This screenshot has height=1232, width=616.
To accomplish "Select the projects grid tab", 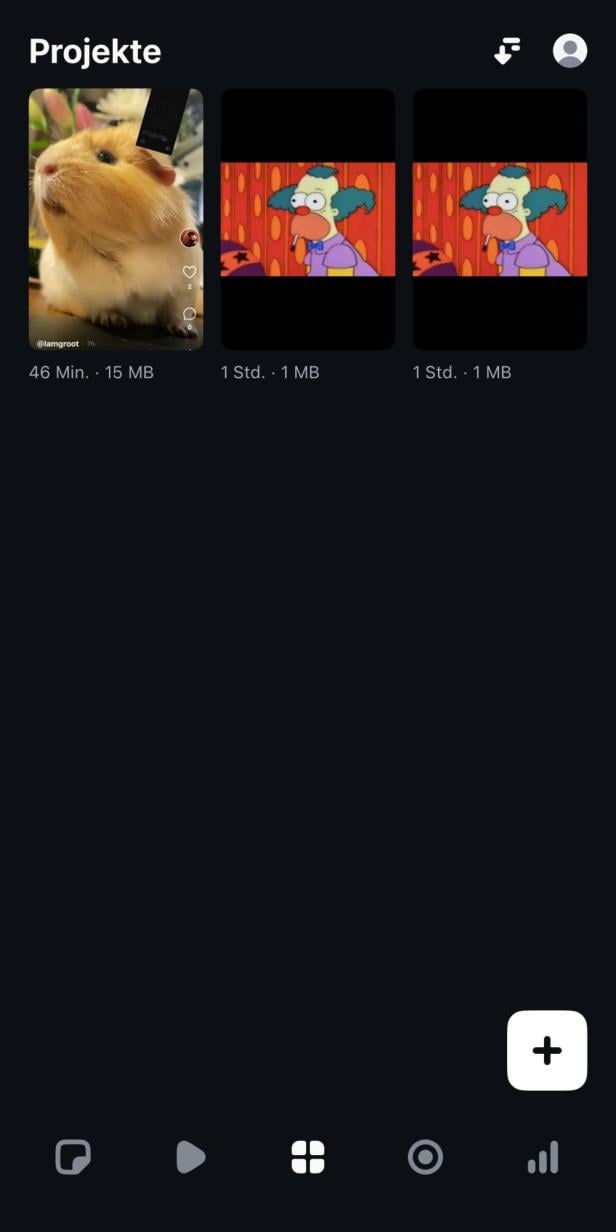I will pyautogui.click(x=308, y=1158).
